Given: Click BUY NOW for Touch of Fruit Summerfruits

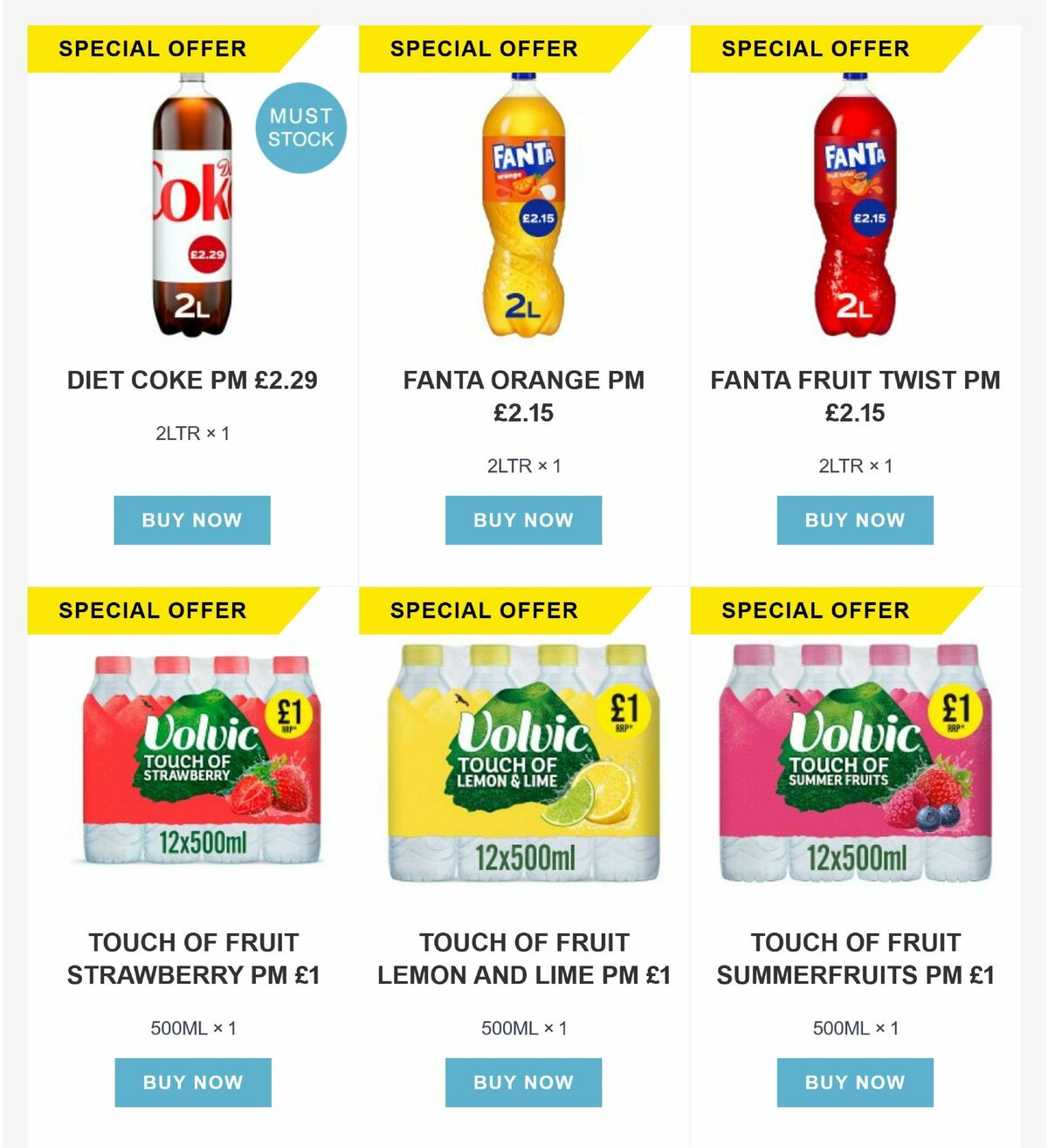Looking at the screenshot, I should click(x=855, y=1083).
